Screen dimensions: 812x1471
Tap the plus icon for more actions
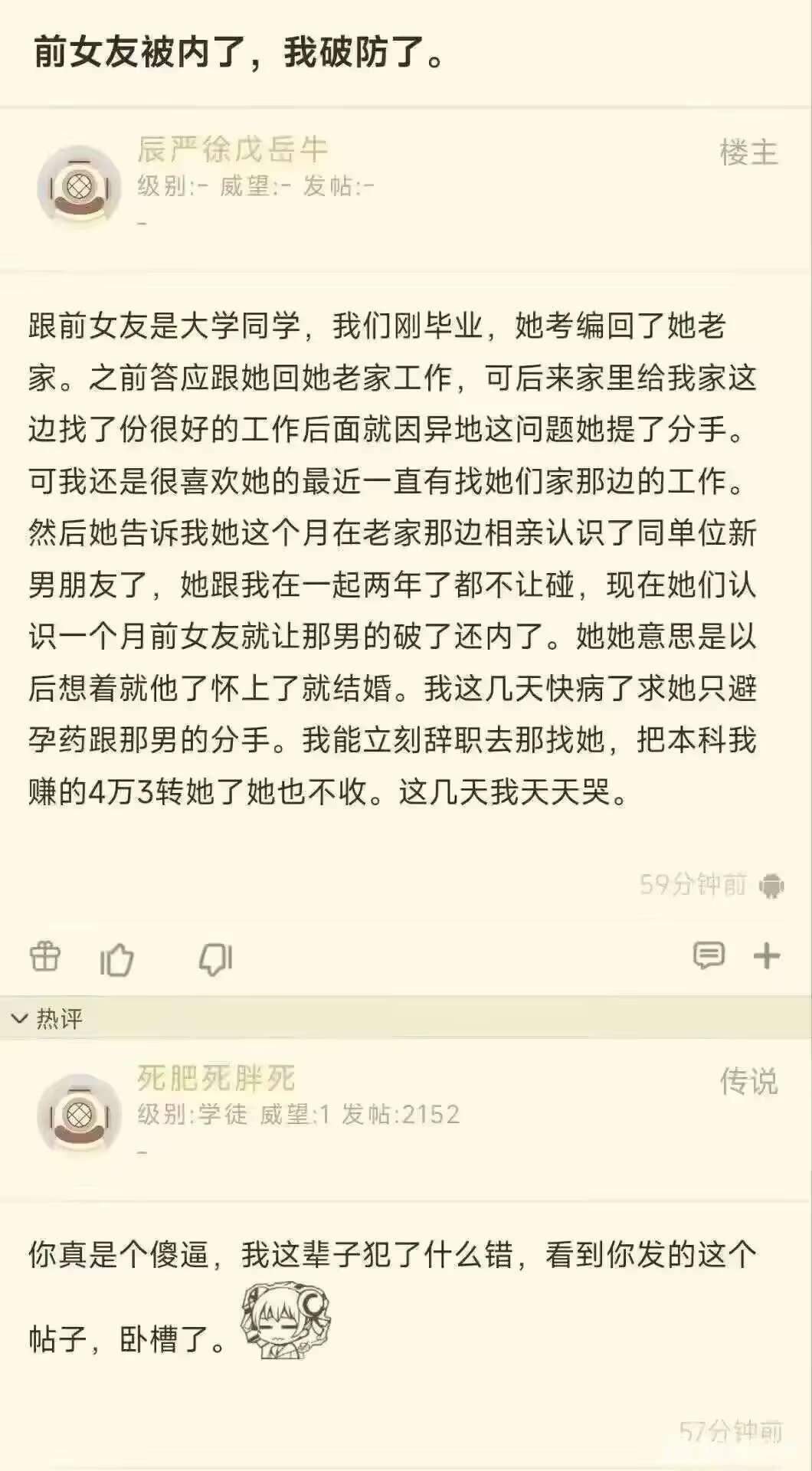pos(767,955)
